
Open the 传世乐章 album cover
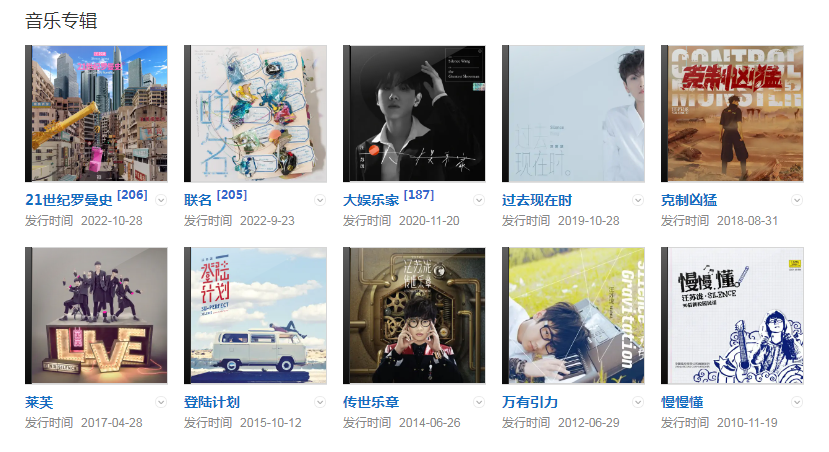[414, 316]
